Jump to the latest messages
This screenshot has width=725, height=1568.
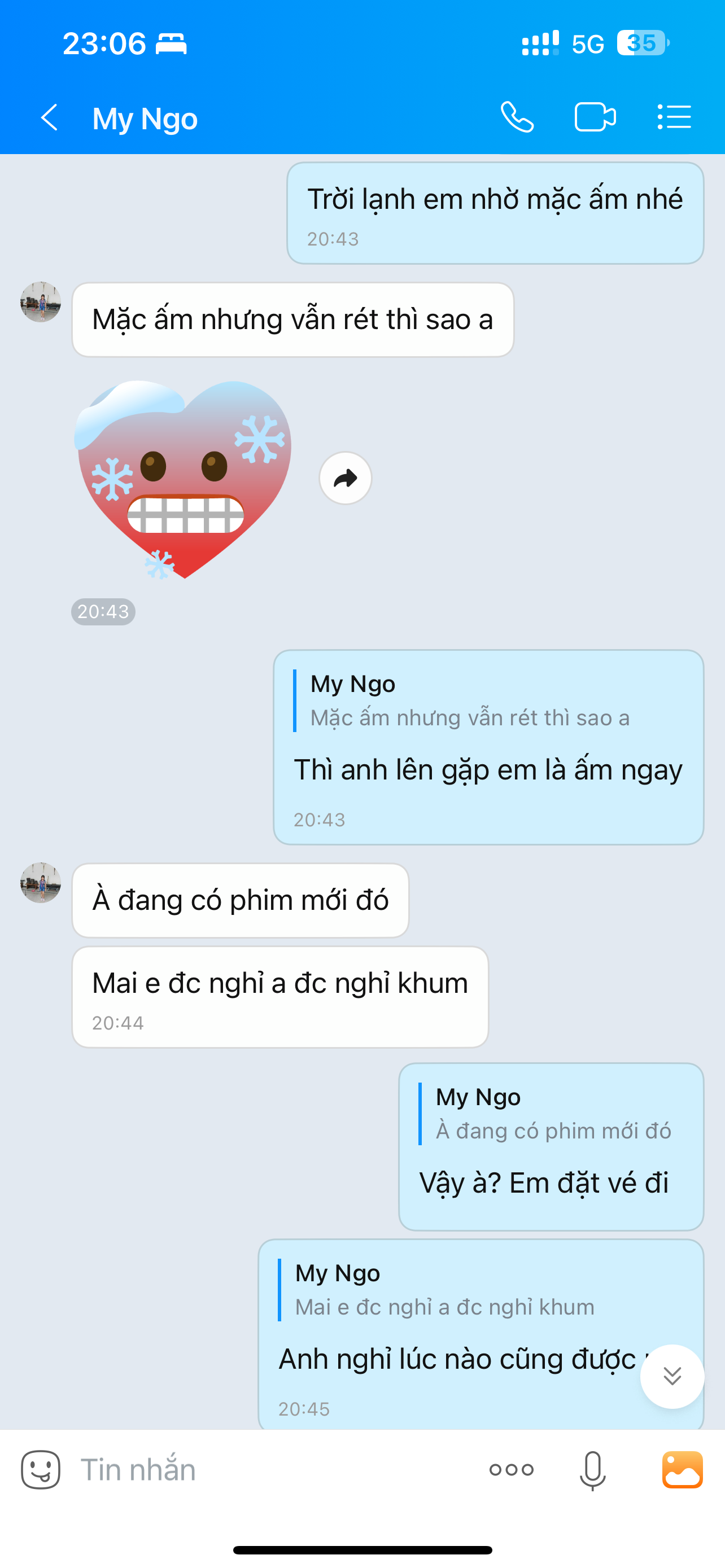click(672, 1376)
